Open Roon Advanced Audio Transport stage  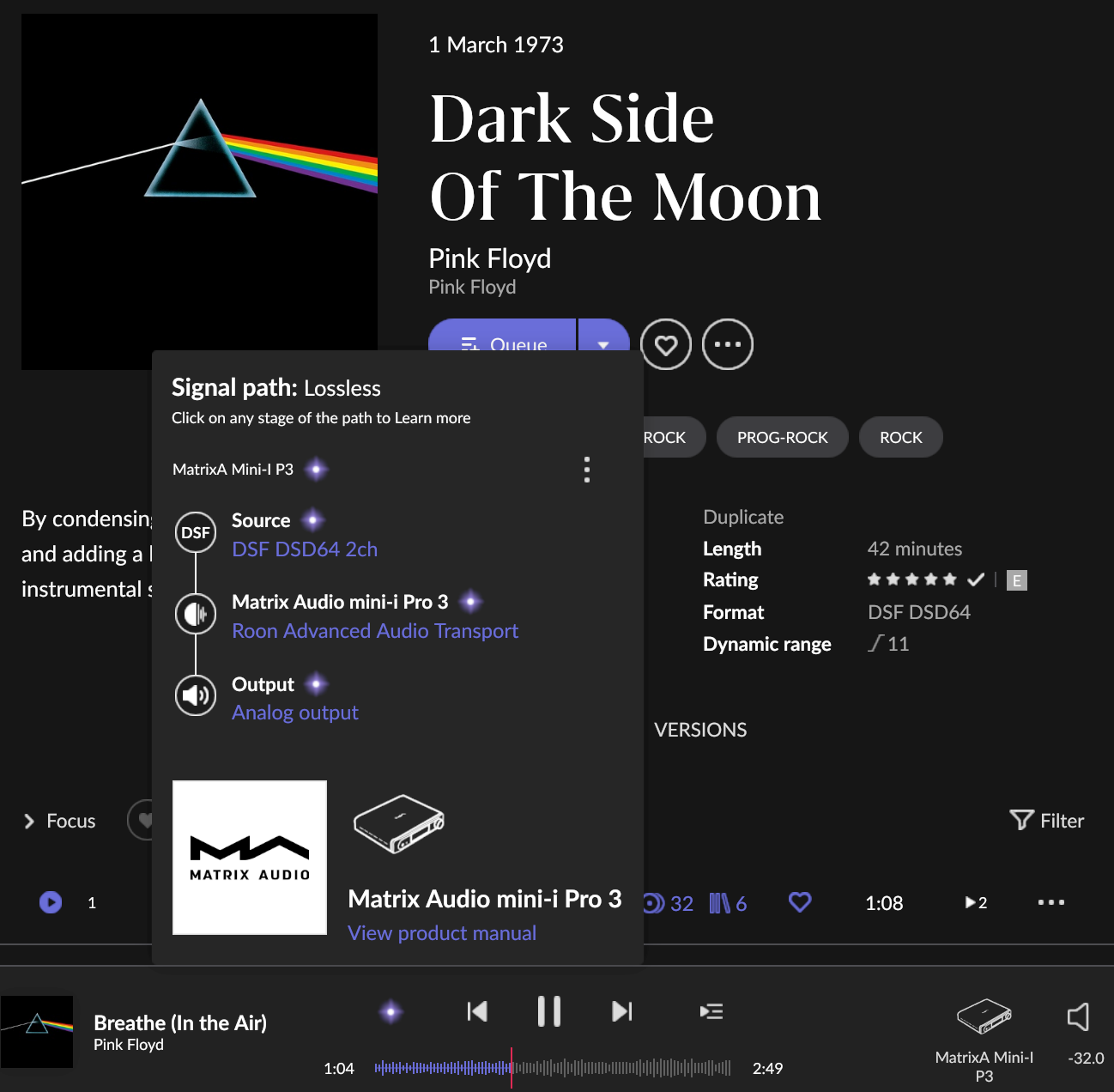[375, 631]
